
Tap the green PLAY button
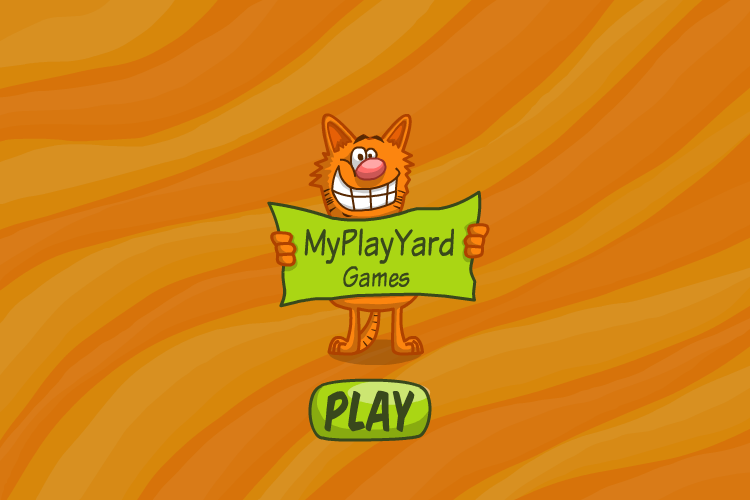(x=370, y=410)
